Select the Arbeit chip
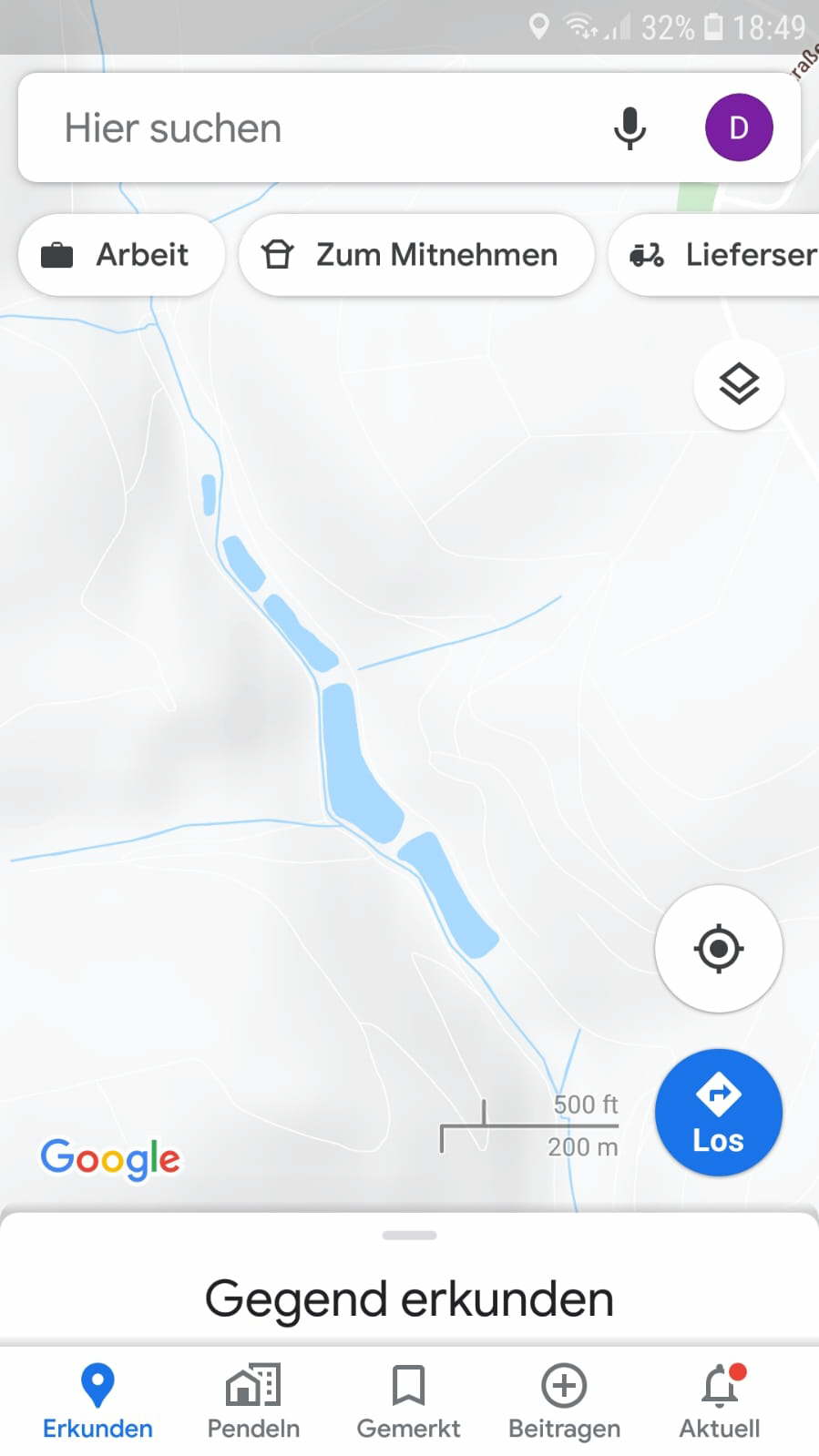The image size is (819, 1456). point(120,255)
